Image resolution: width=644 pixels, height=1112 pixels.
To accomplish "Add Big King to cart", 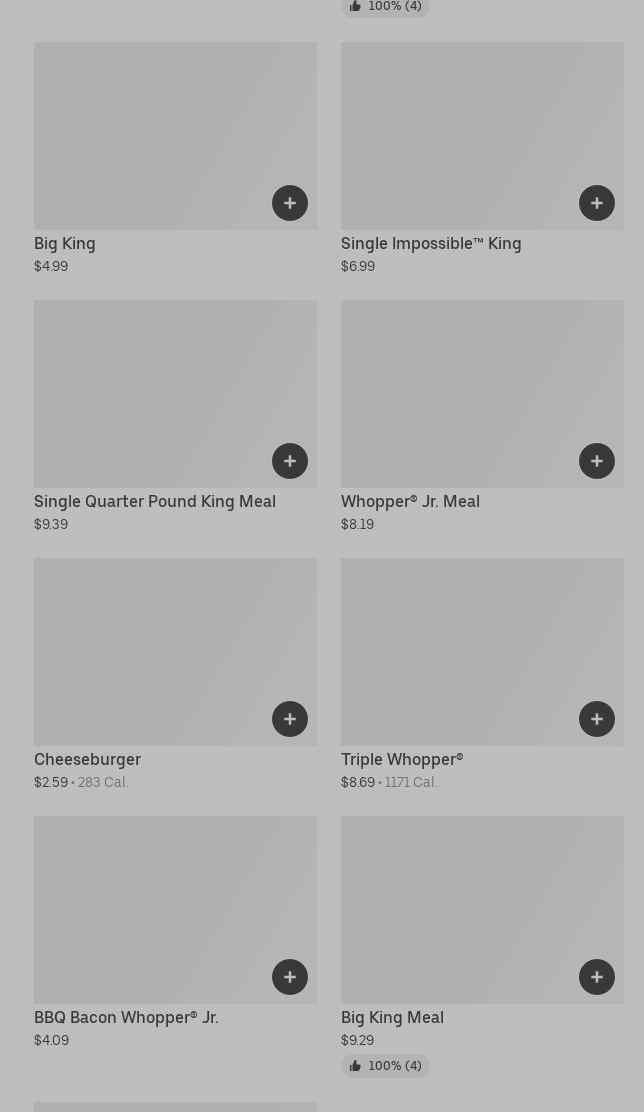I will [x=290, y=203].
